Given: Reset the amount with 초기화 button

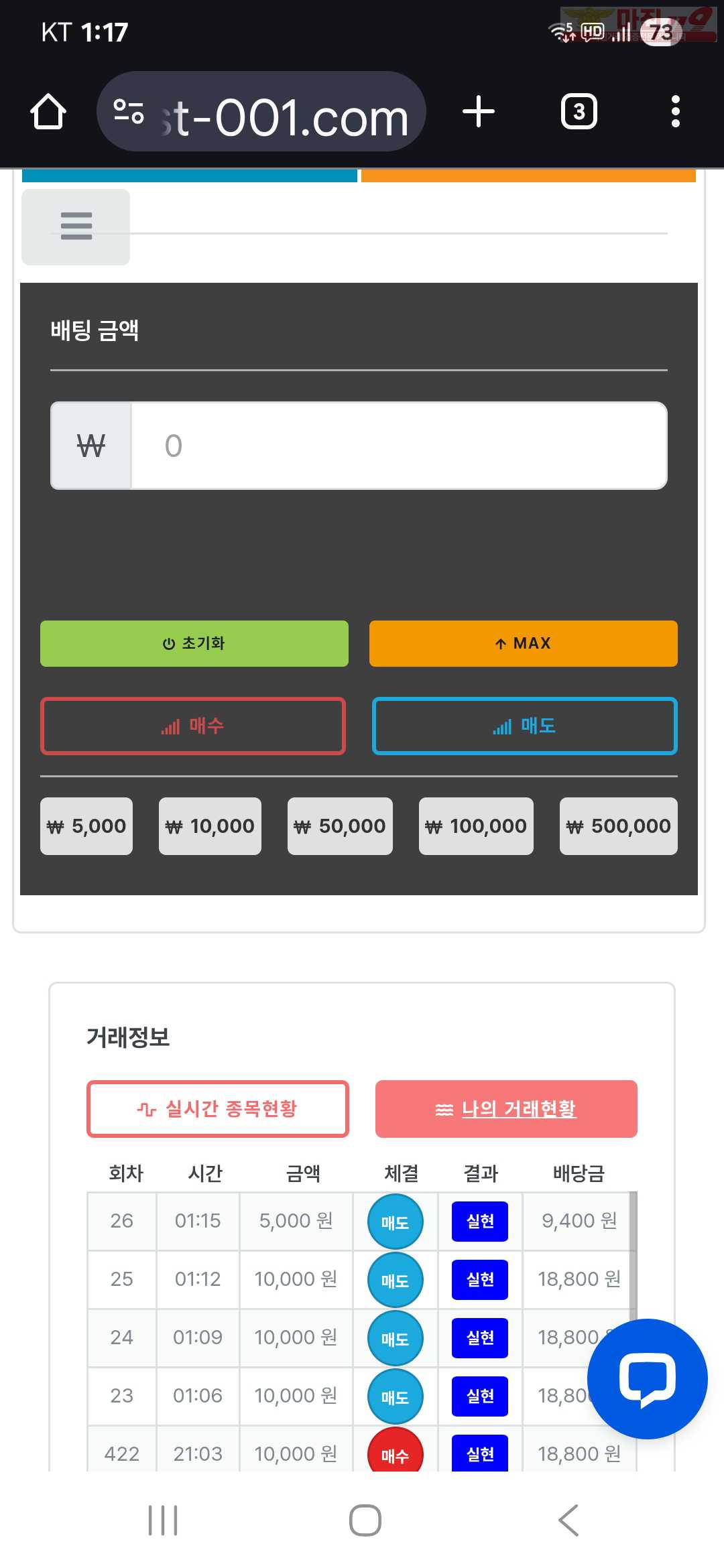Looking at the screenshot, I should click(194, 643).
